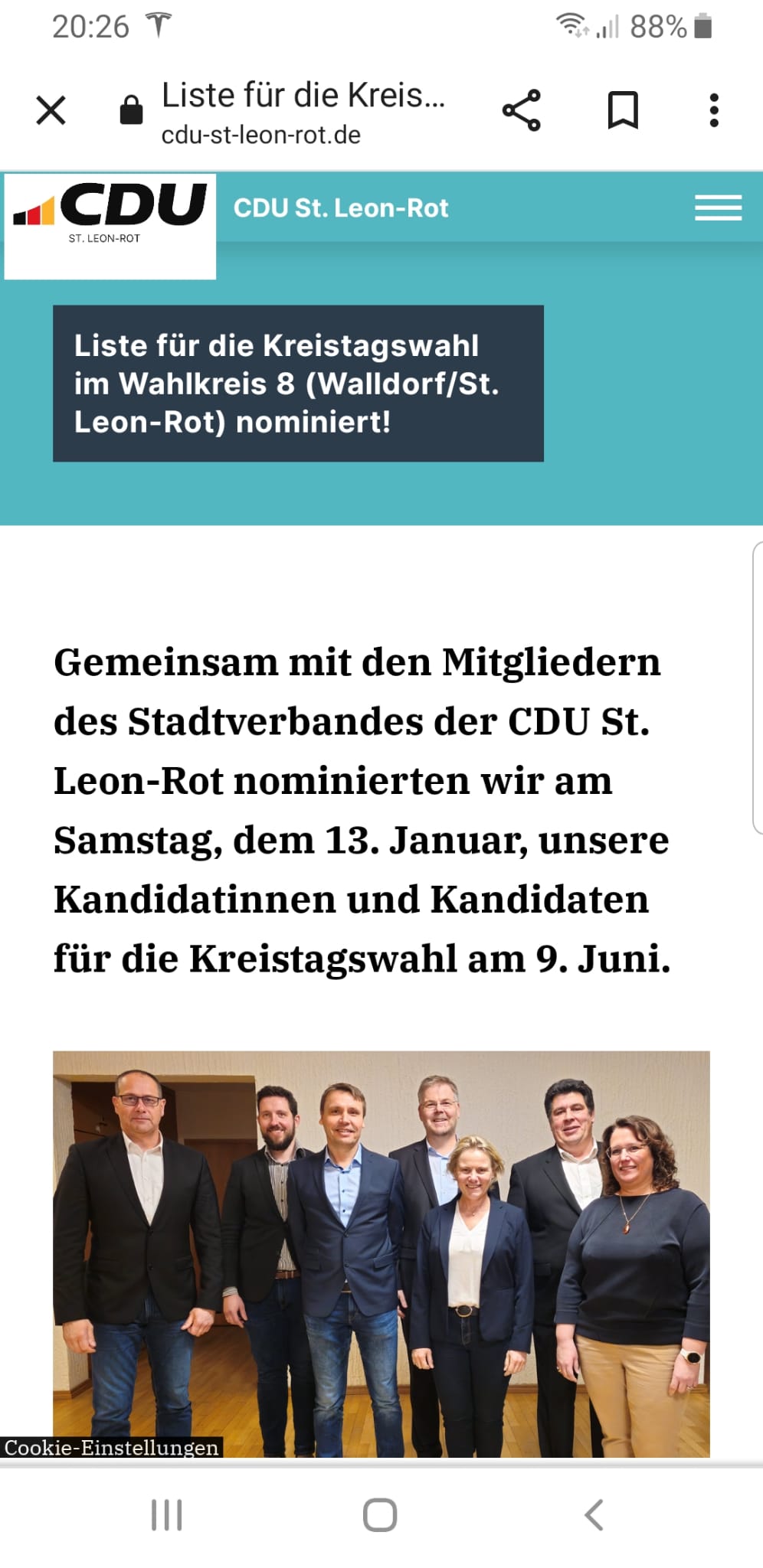
Task: Open the CDU St. Leon-Rot title link
Action: pyautogui.click(x=341, y=208)
